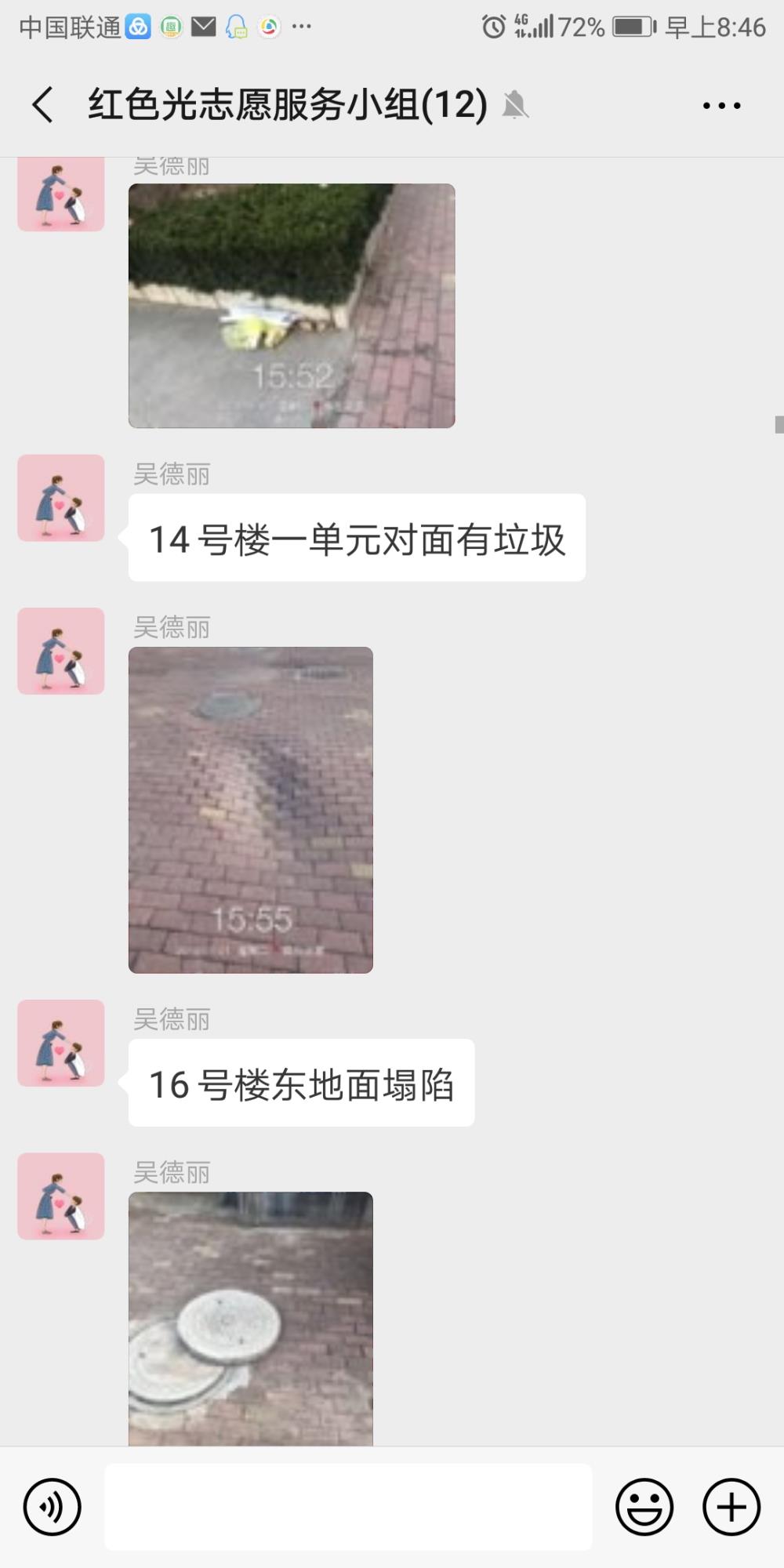Open 吴德丽's avatar beside 14号楼 message
Viewport: 784px width, 1568px height.
click(x=61, y=498)
